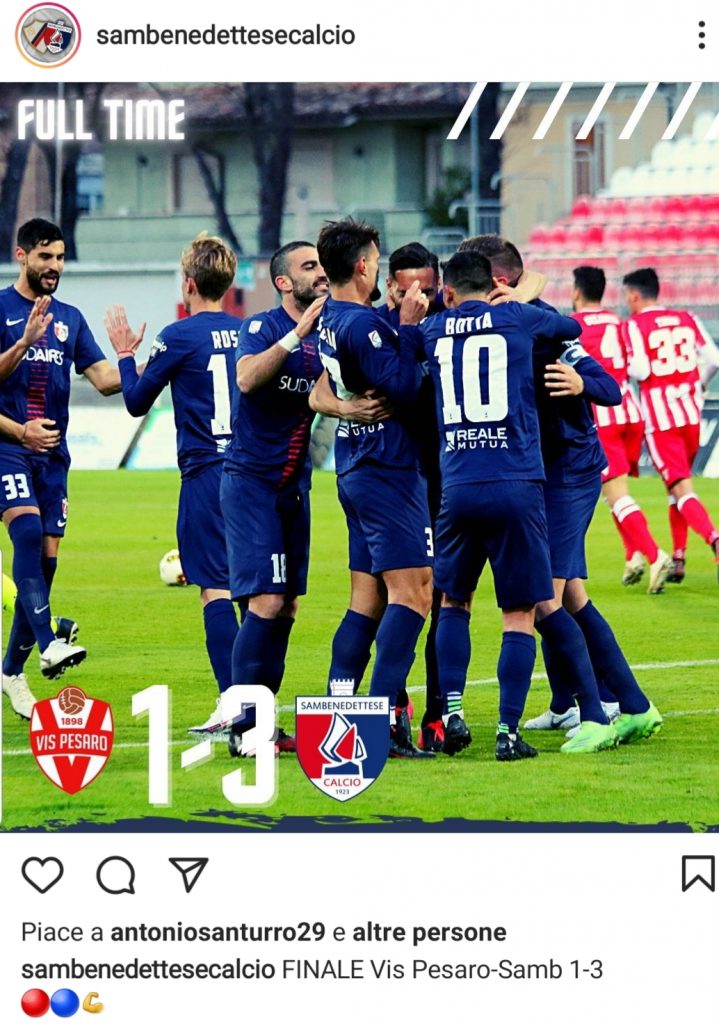Open the full-time match post image
719x1024 pixels.
click(x=360, y=456)
